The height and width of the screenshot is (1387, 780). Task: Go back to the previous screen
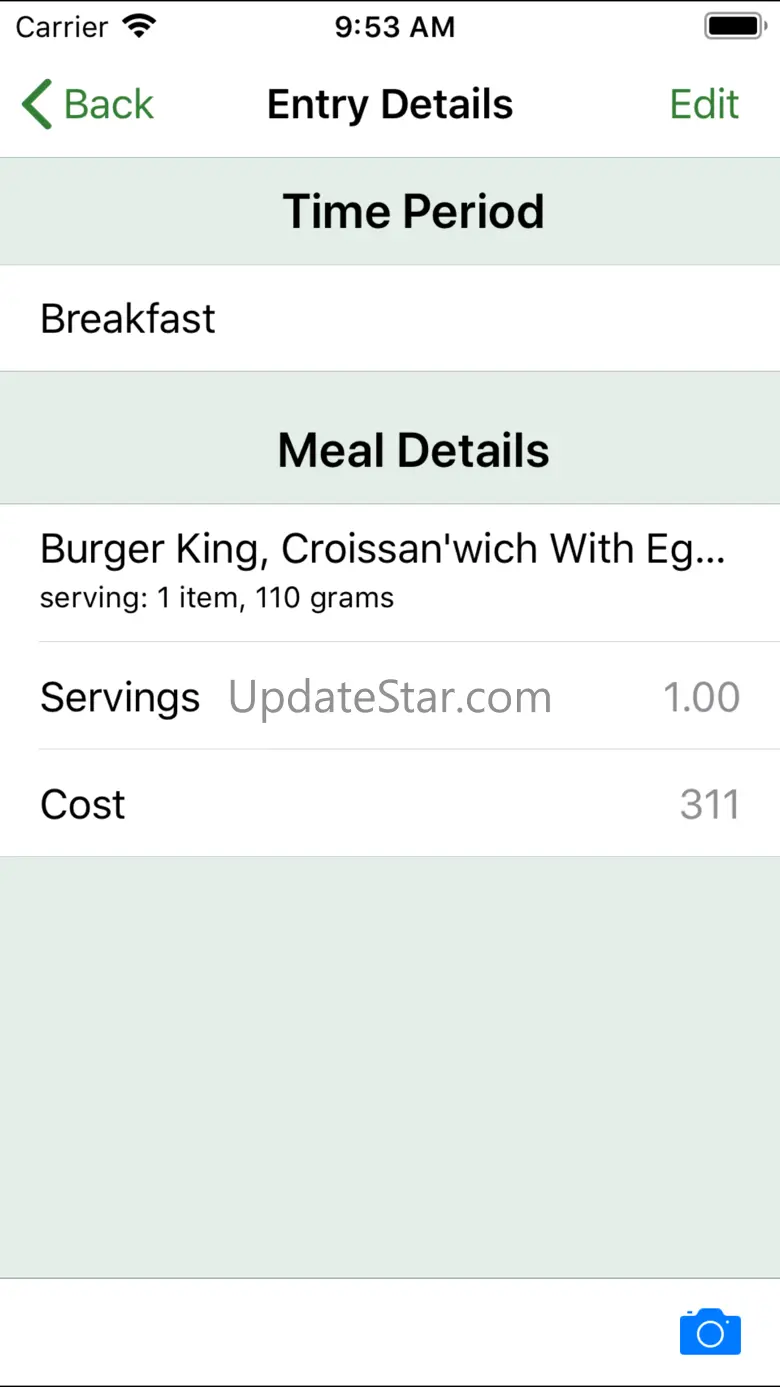(x=88, y=105)
